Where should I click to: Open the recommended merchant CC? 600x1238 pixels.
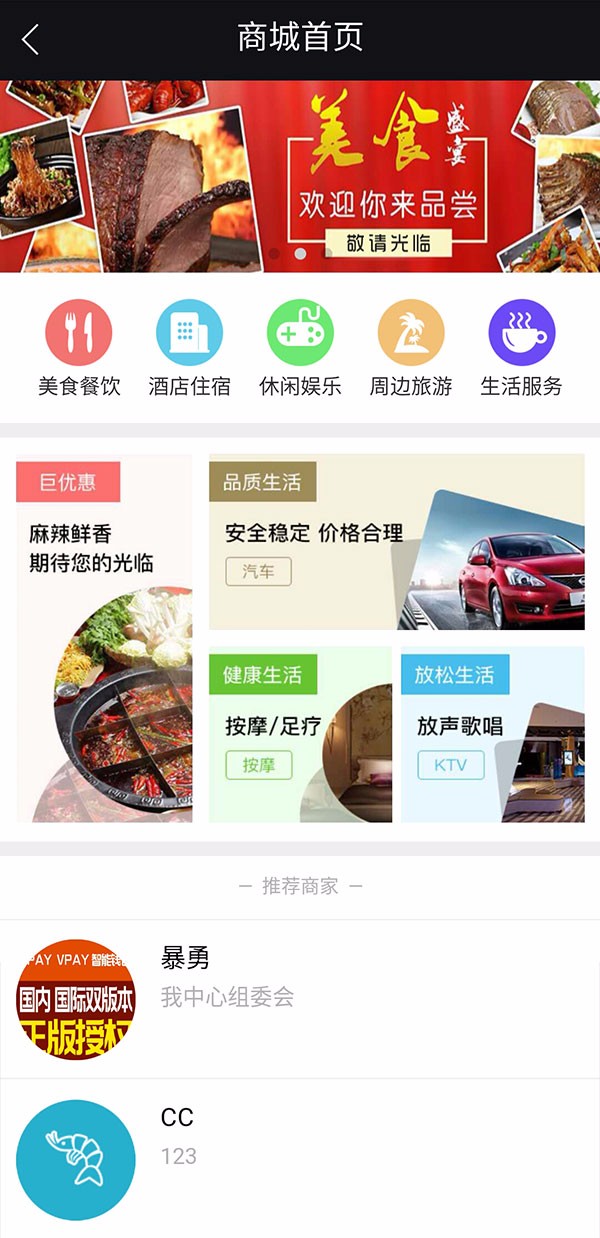[x=300, y=1158]
